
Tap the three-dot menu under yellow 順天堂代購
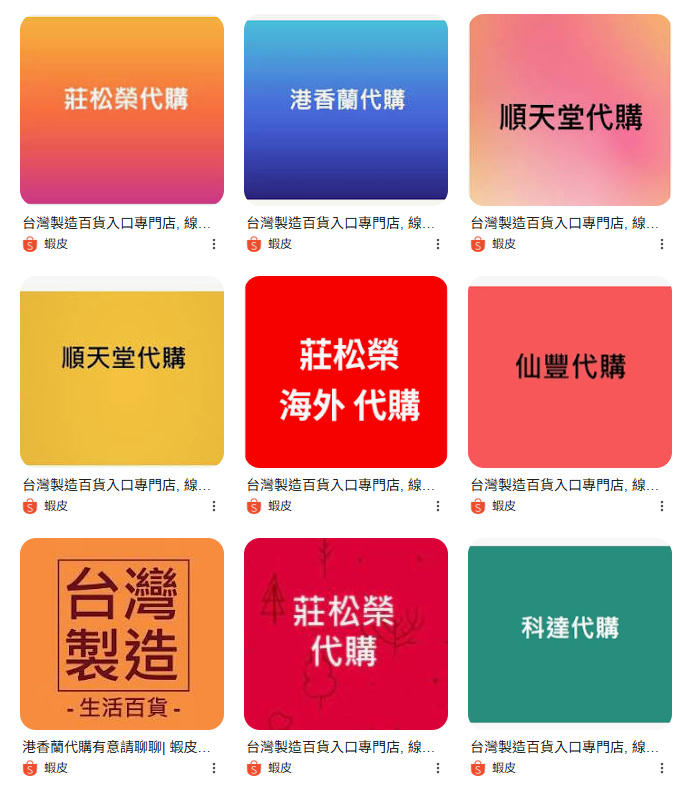point(214,506)
